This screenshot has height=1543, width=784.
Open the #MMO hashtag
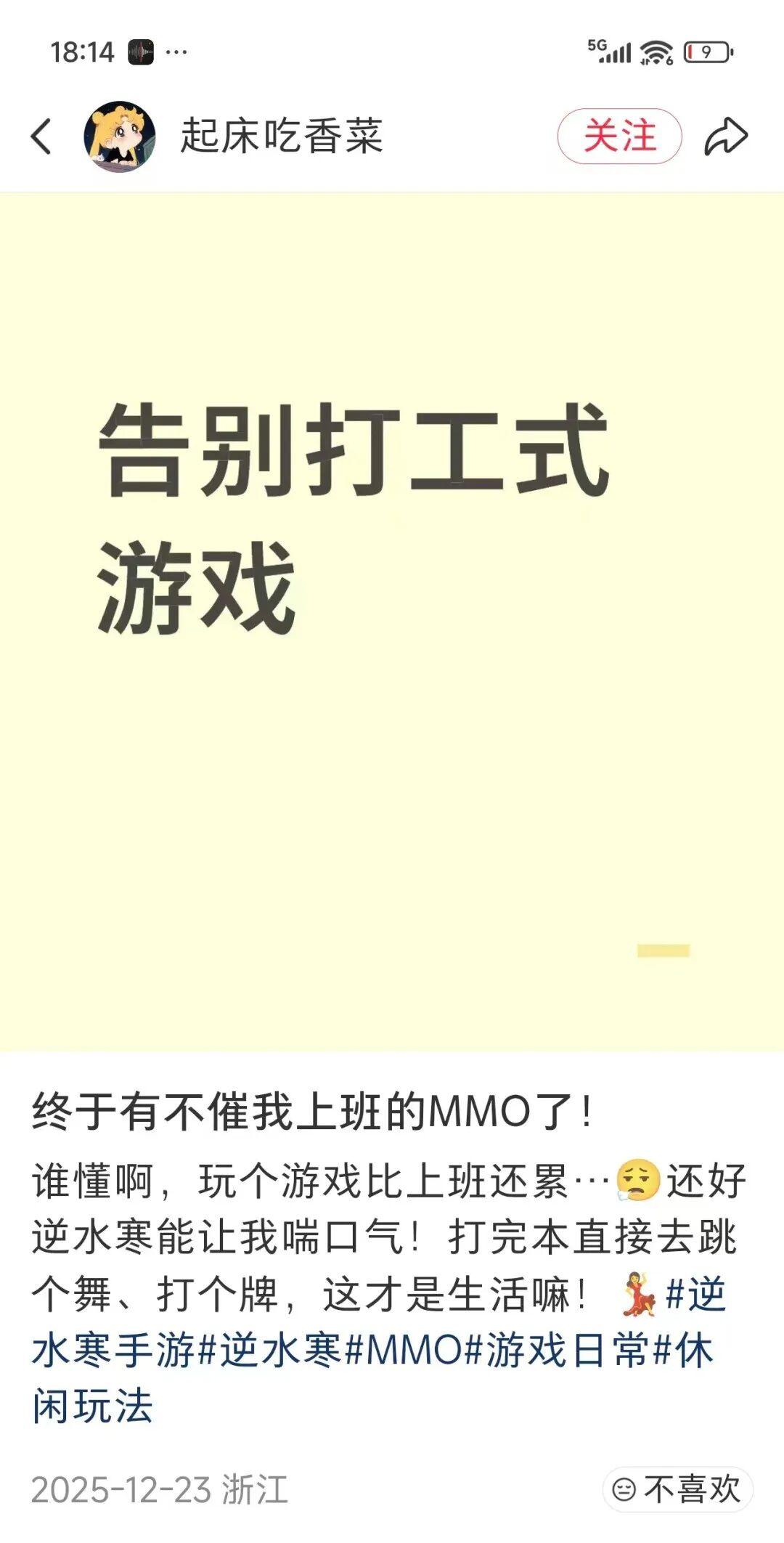pyautogui.click(x=404, y=1351)
